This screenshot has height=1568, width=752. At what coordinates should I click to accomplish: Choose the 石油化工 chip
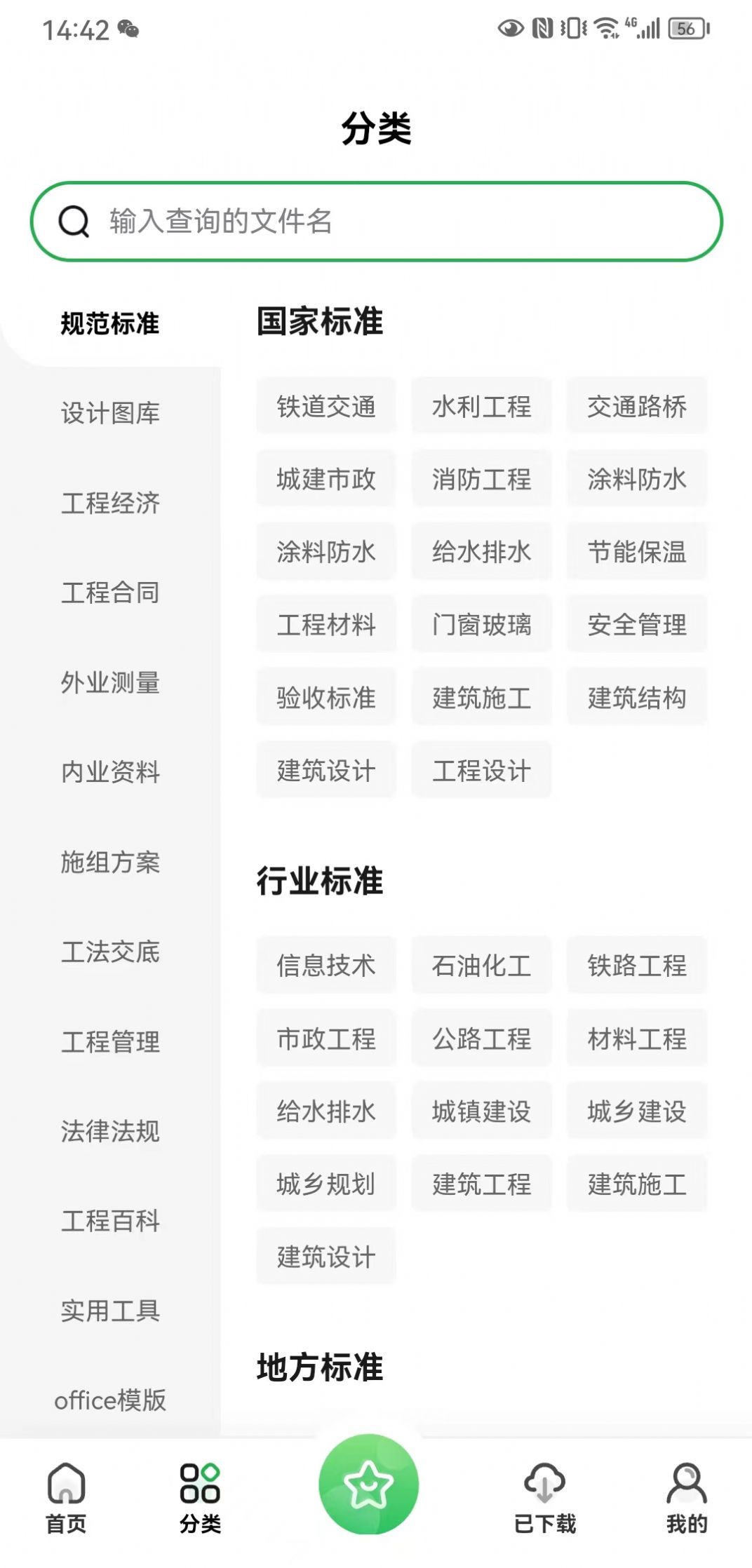(481, 966)
